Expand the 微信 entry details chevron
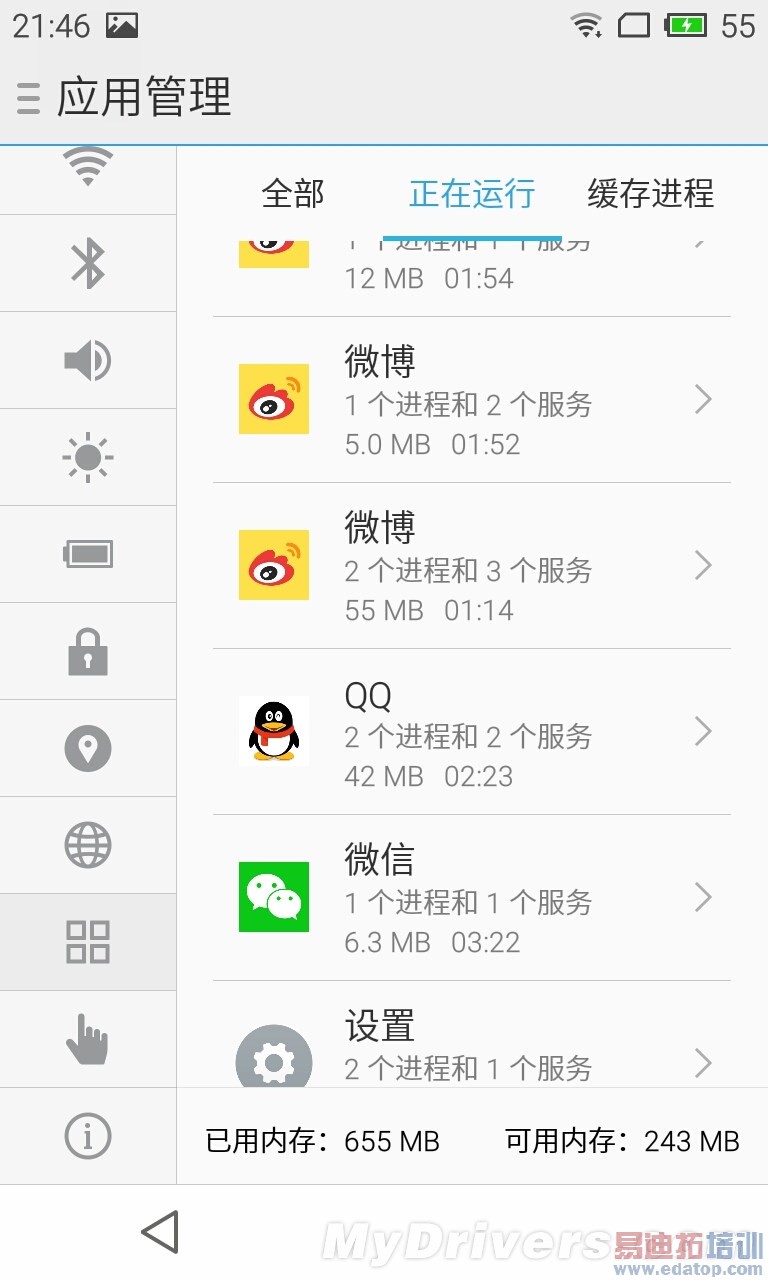This screenshot has height=1280, width=768. point(703,898)
